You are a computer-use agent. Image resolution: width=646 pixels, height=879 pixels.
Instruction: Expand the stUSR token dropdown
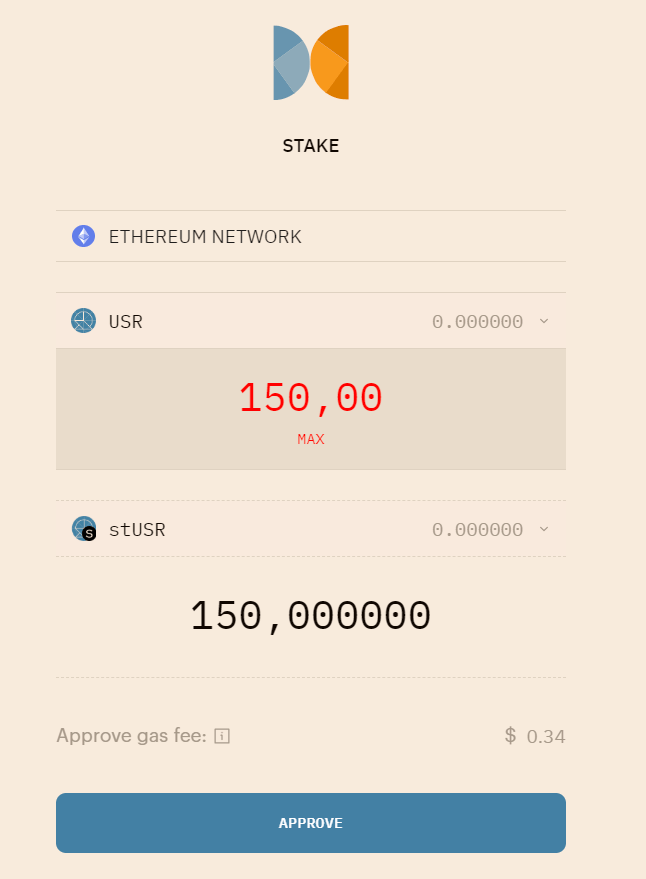(x=543, y=529)
